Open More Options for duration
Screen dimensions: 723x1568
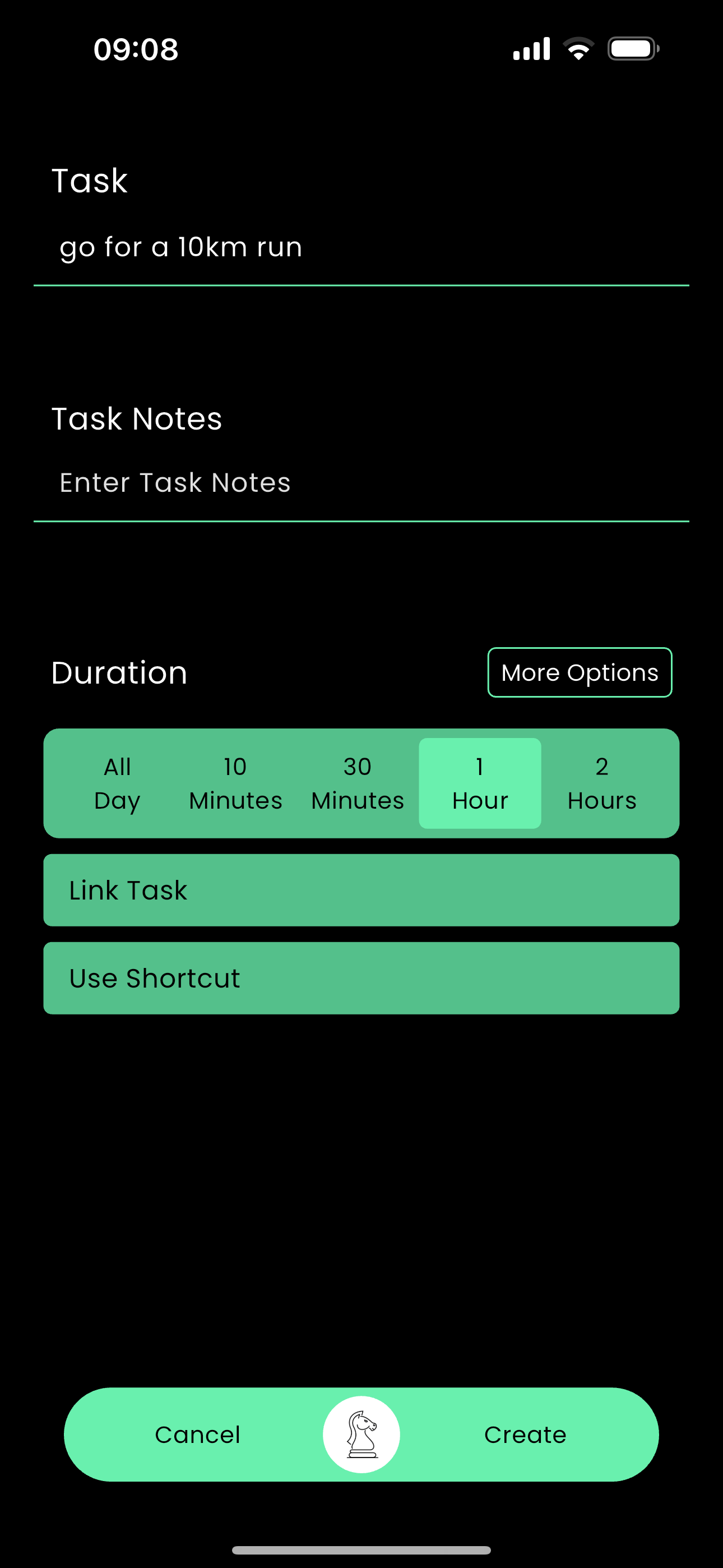[x=580, y=672]
